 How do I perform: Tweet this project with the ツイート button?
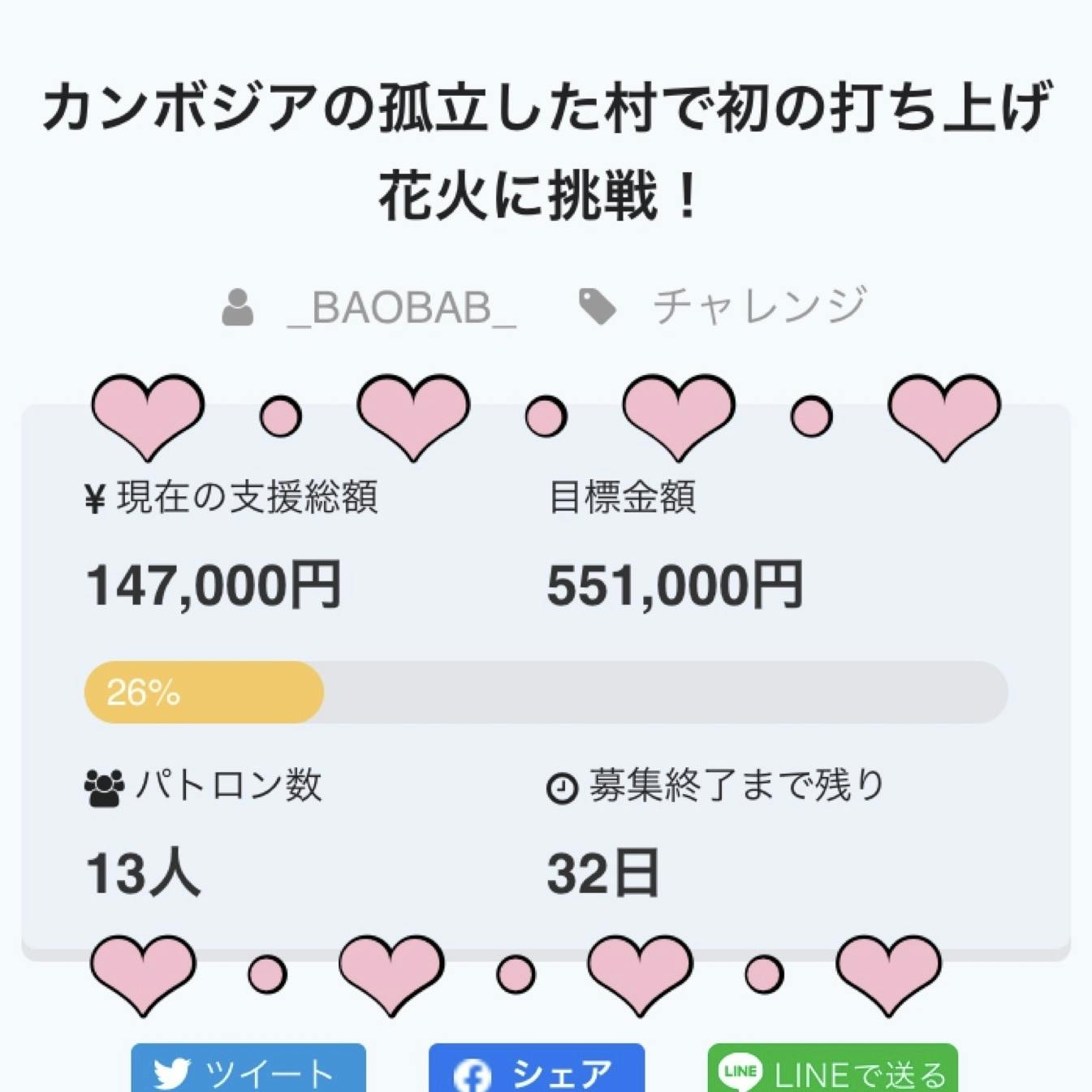248,1072
